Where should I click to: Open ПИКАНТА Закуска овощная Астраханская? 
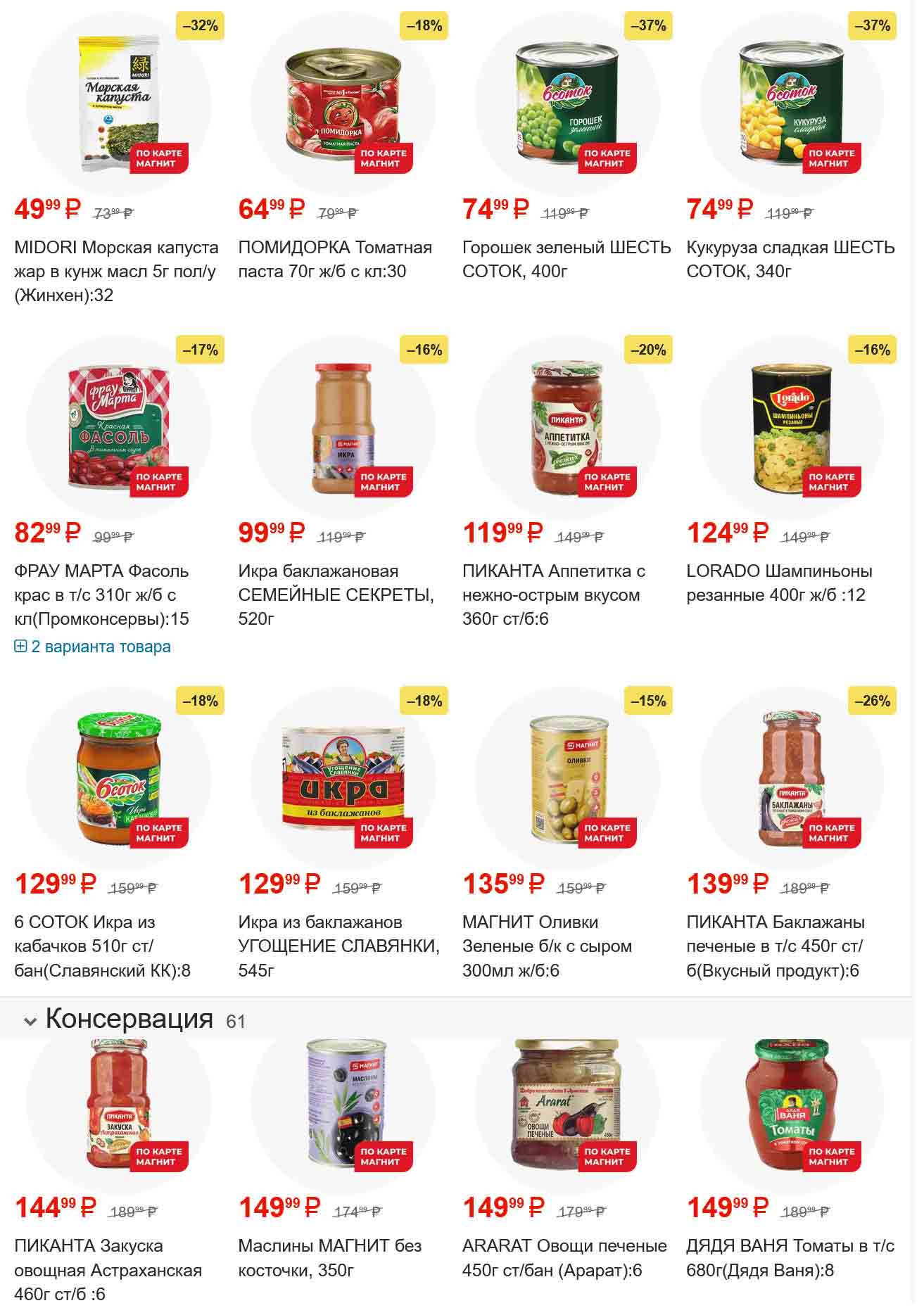coord(108,1270)
